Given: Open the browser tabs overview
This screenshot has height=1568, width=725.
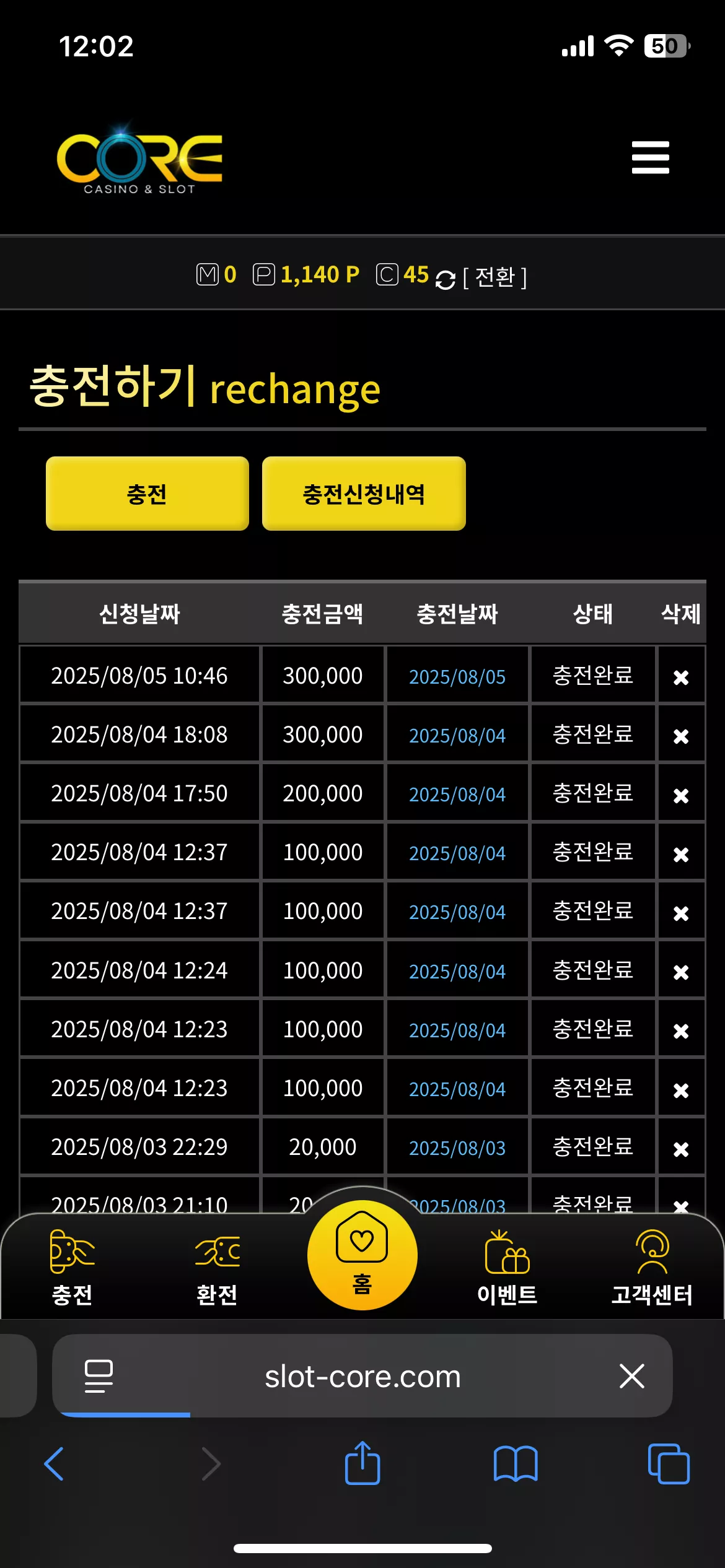Looking at the screenshot, I should tap(669, 1464).
